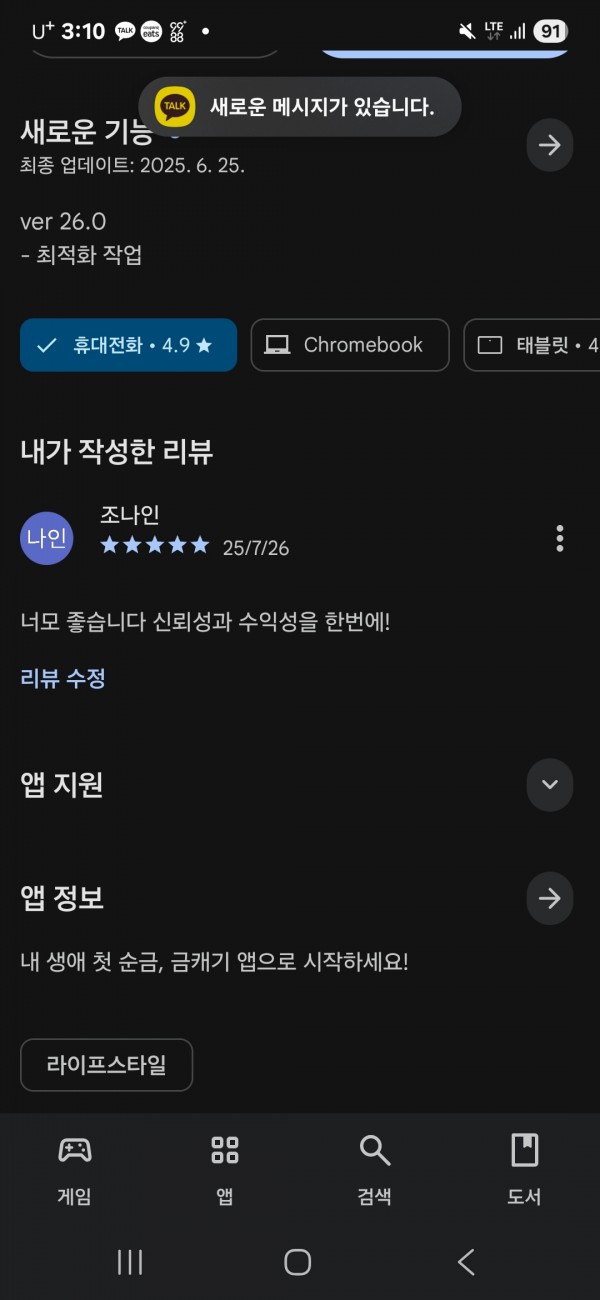600x1300 pixels.
Task: Open the KakaoTalk new message notification
Action: pyautogui.click(x=300, y=107)
